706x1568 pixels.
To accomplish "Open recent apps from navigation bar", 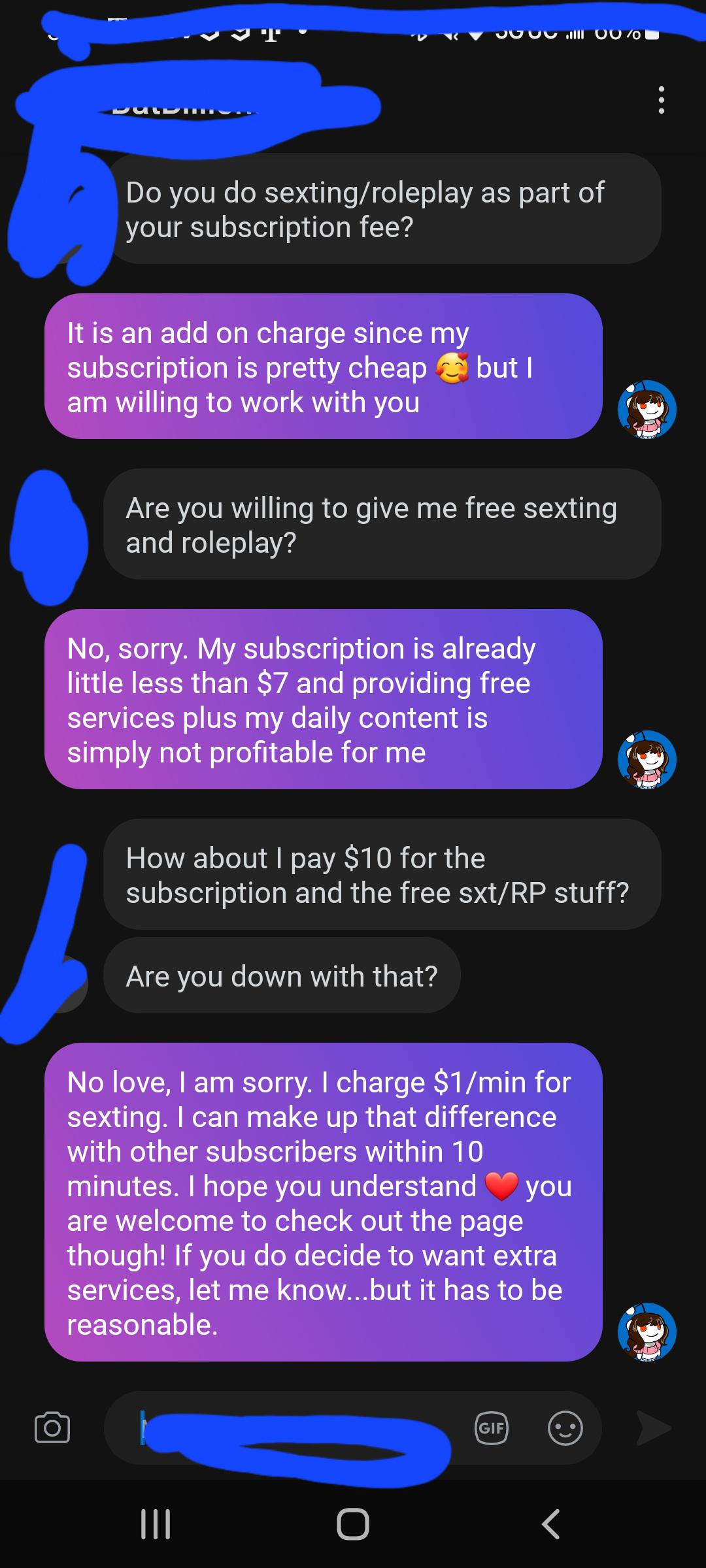I will pos(156,1524).
